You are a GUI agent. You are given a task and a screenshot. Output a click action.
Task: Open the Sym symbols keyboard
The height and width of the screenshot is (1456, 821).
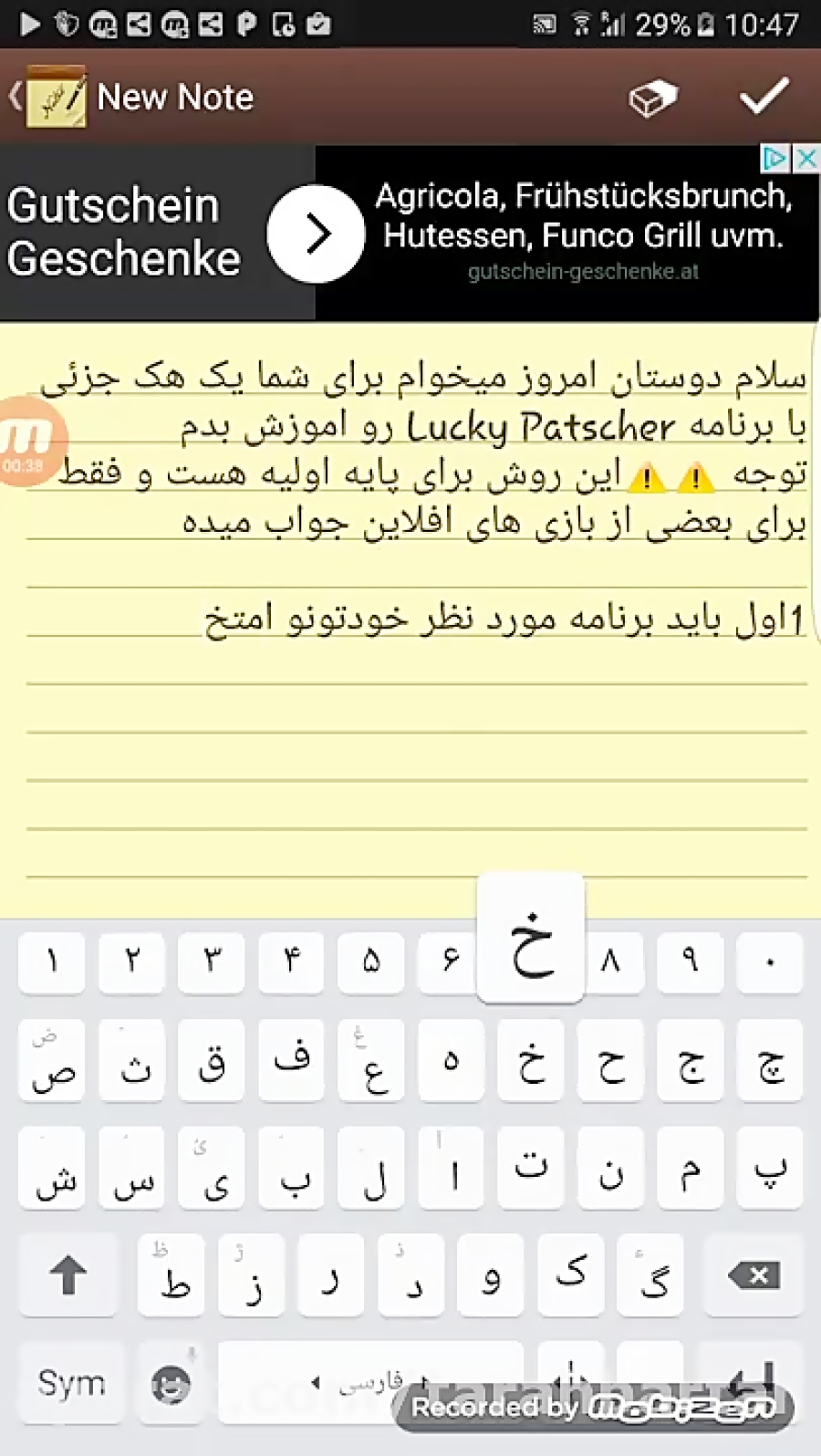pos(71,1383)
